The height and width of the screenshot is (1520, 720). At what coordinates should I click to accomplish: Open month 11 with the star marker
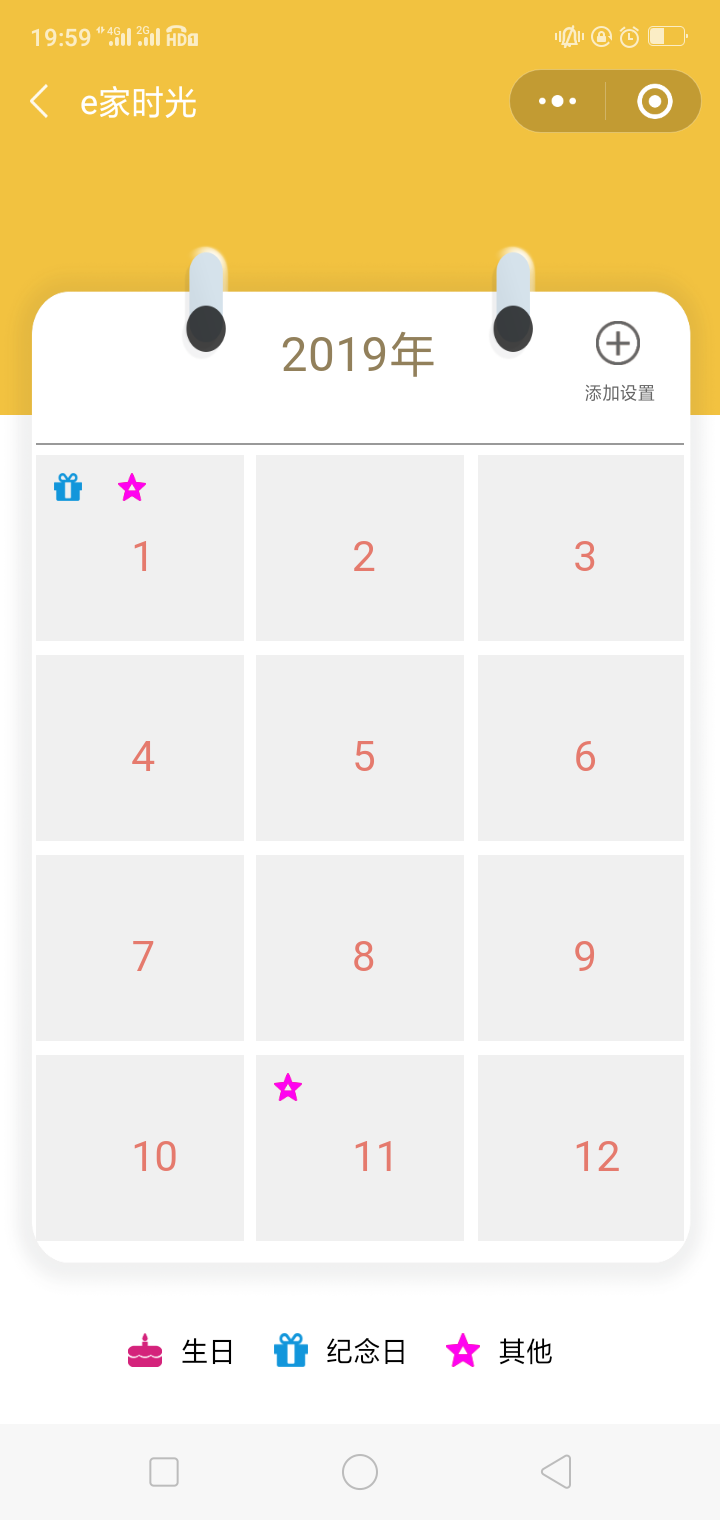[360, 1148]
